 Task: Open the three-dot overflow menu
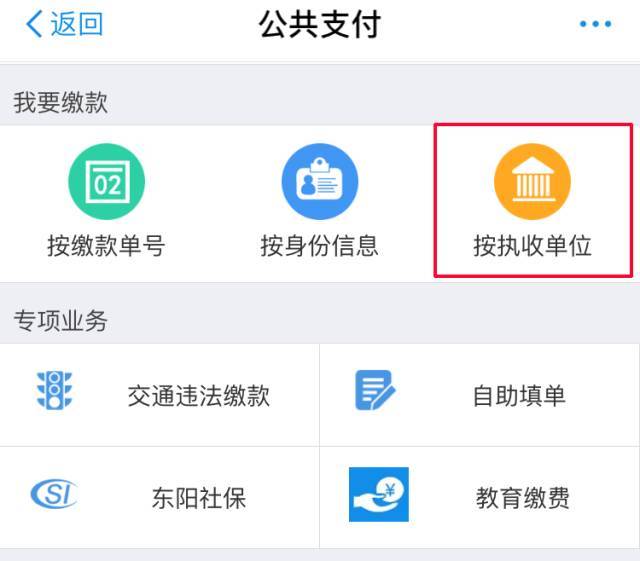point(595,24)
